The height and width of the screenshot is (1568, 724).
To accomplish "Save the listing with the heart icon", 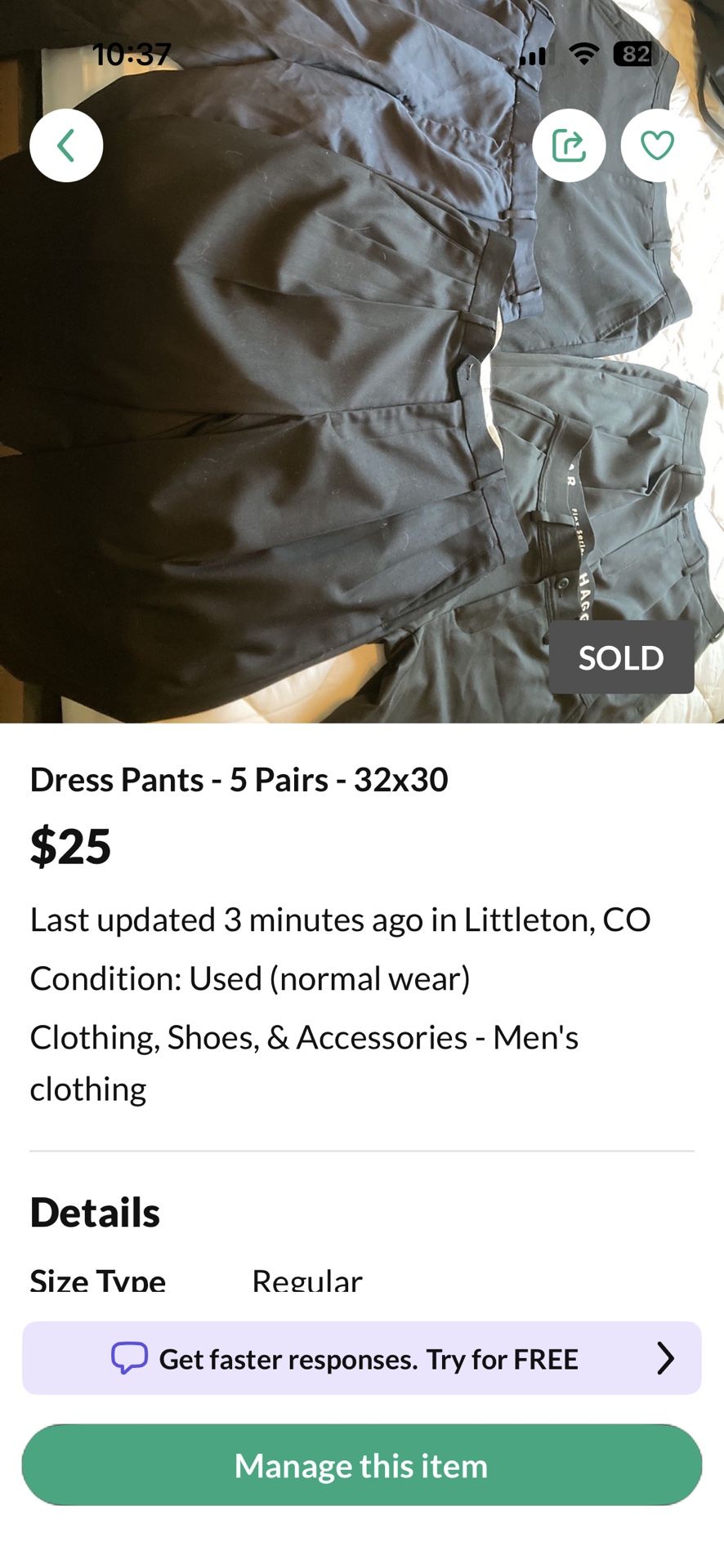I will point(656,145).
